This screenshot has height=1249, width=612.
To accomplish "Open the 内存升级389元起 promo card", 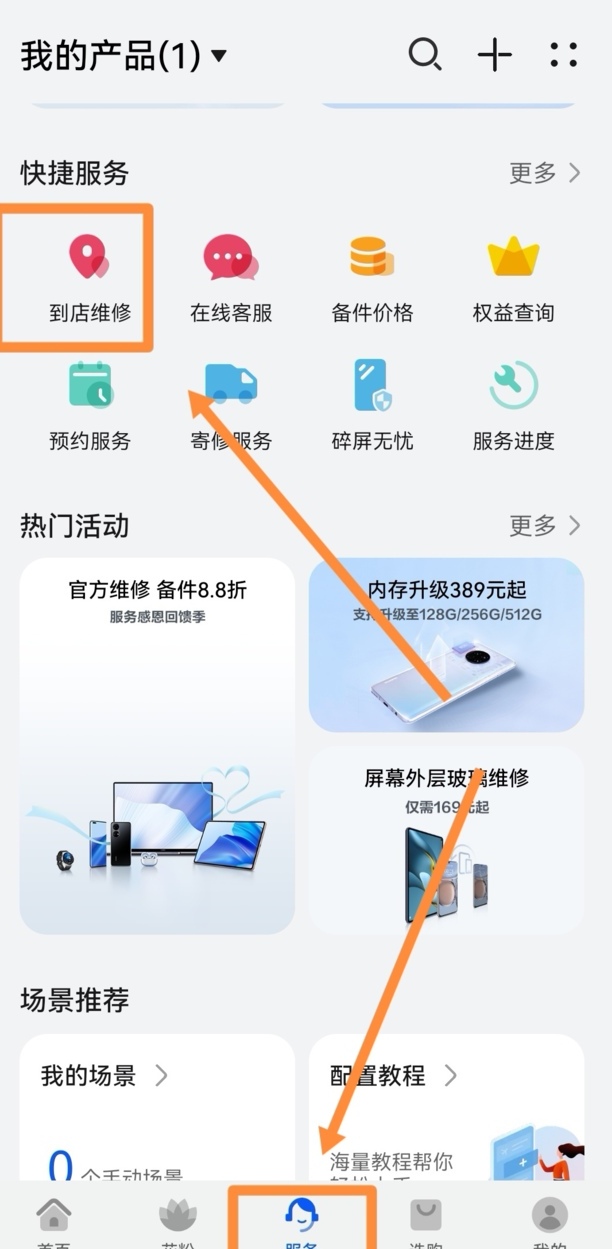I will coord(446,645).
